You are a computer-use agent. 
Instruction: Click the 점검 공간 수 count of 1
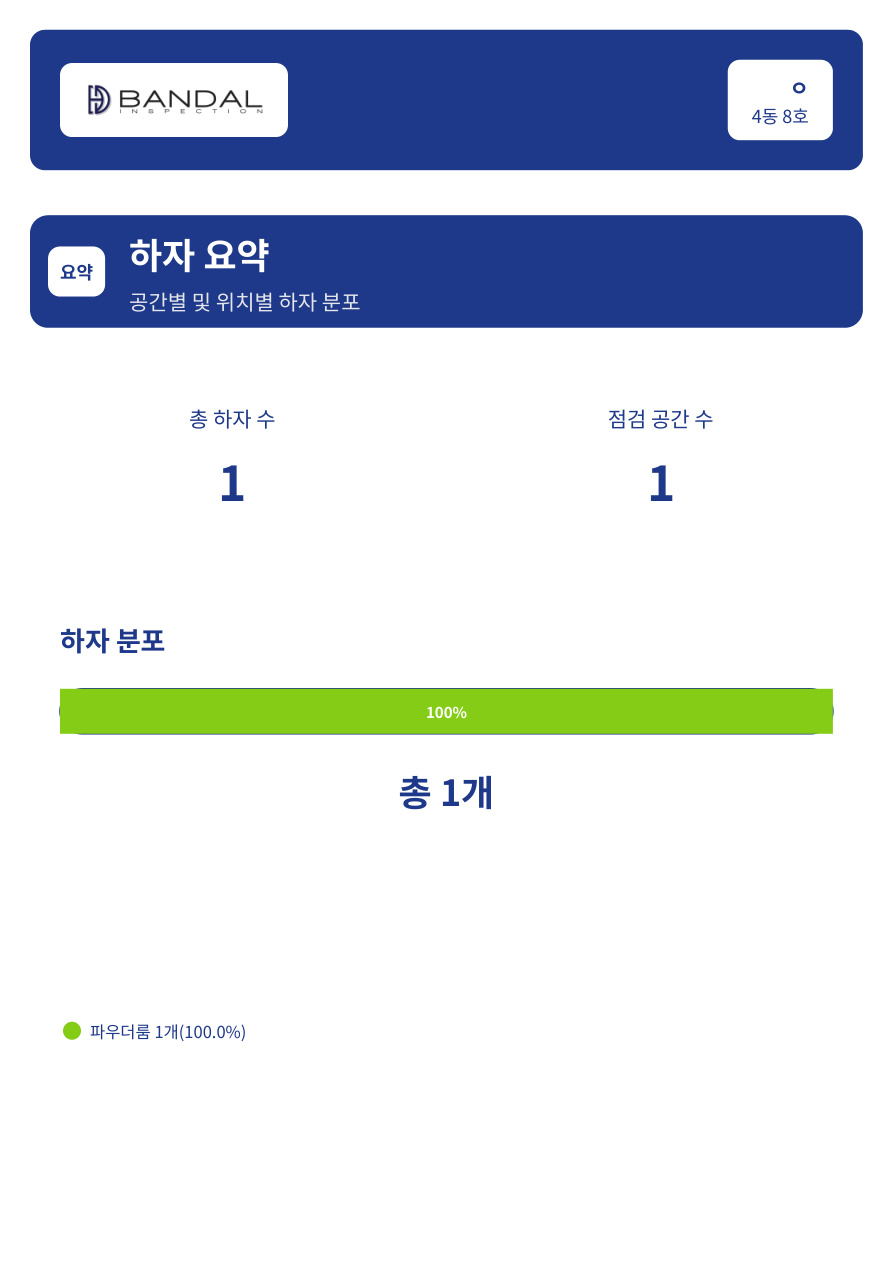661,483
